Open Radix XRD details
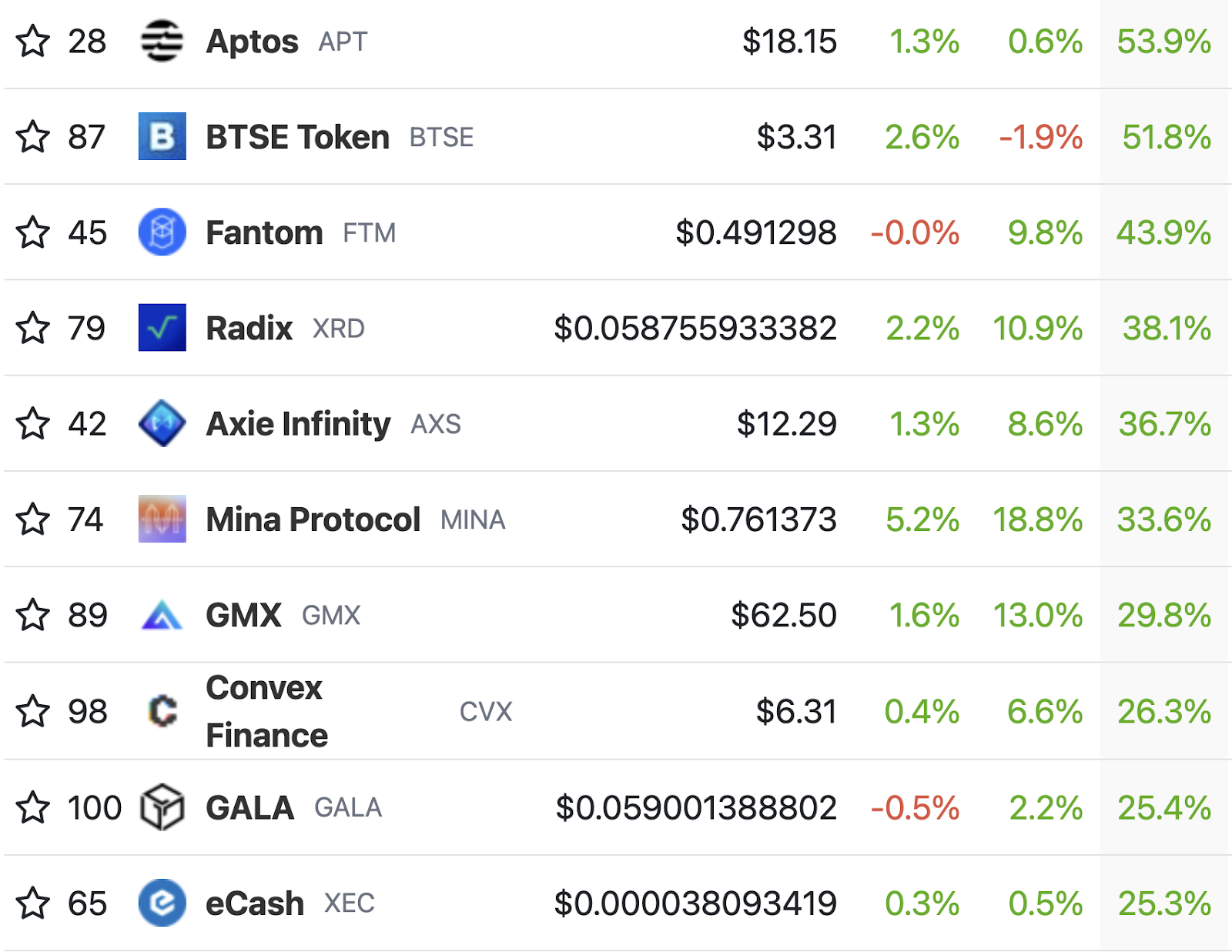This screenshot has width=1232, height=952. click(249, 329)
